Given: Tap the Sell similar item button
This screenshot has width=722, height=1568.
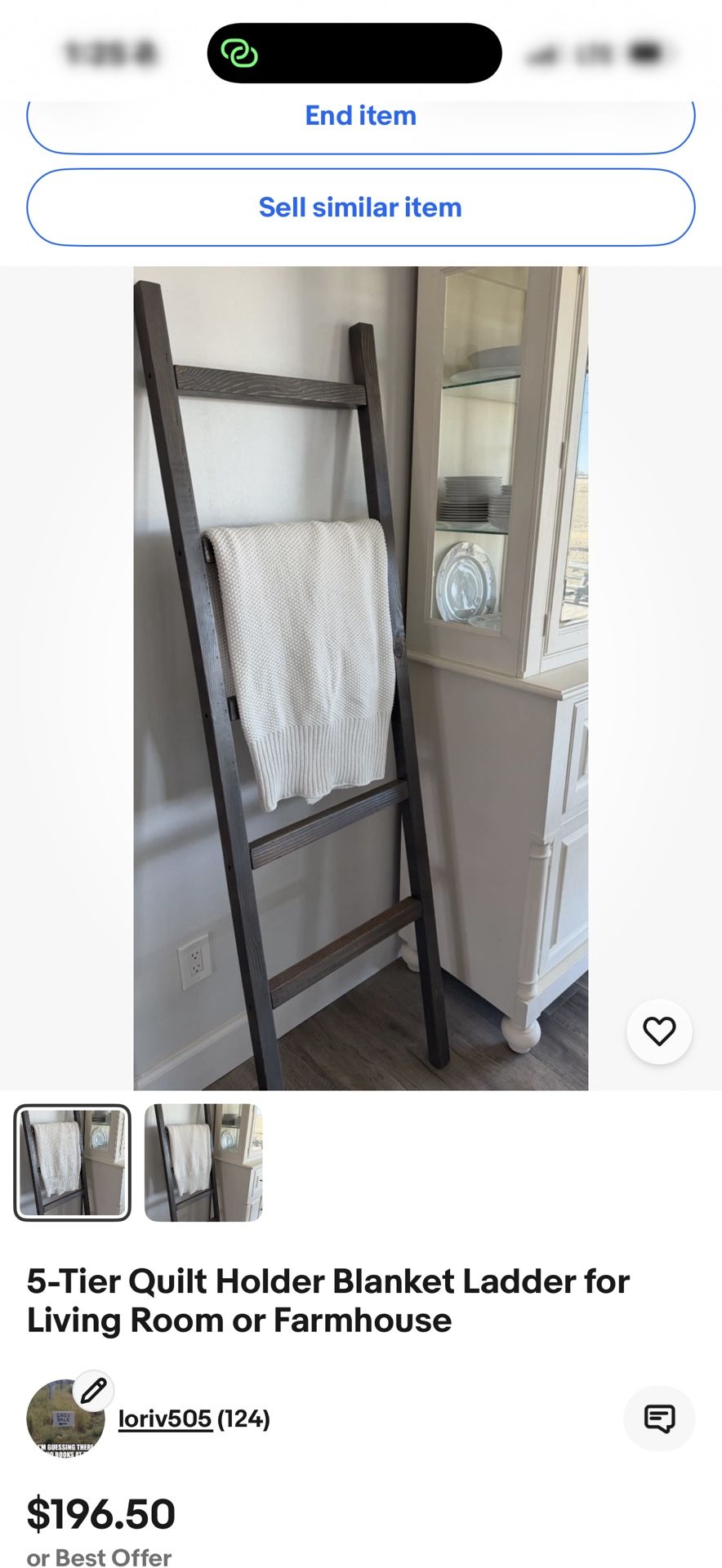Looking at the screenshot, I should point(360,207).
